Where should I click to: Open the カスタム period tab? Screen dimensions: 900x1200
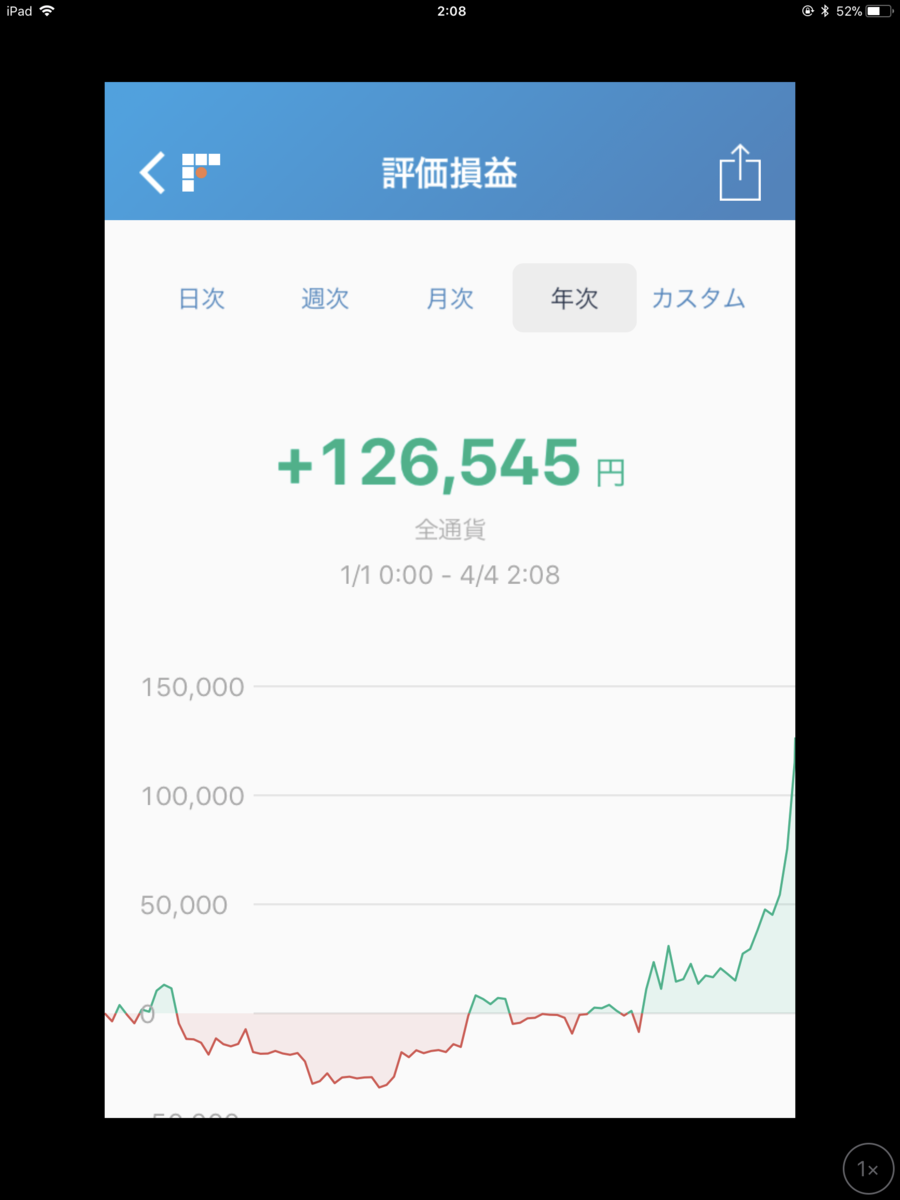[698, 298]
